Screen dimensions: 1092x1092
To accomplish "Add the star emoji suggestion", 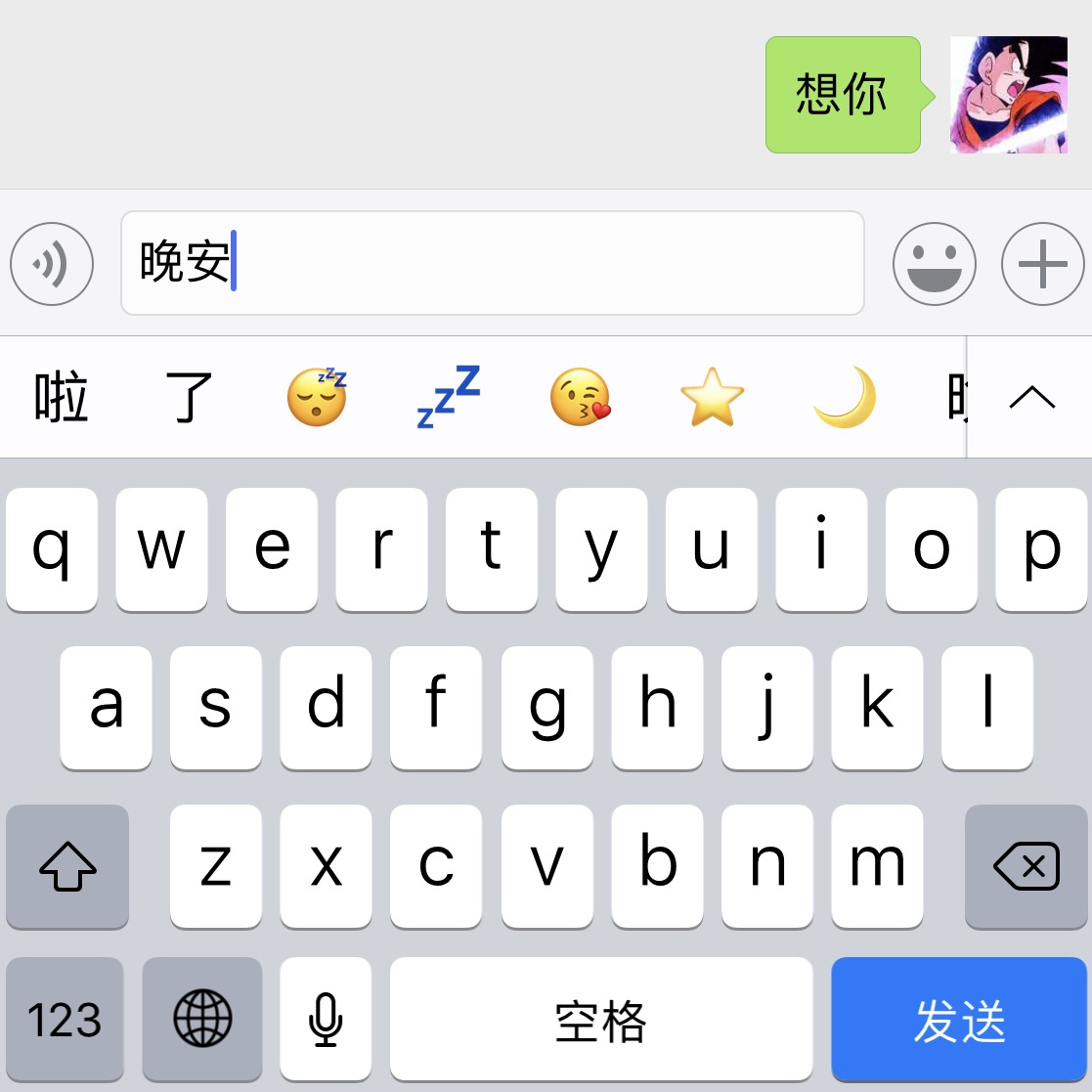I will pos(712,397).
